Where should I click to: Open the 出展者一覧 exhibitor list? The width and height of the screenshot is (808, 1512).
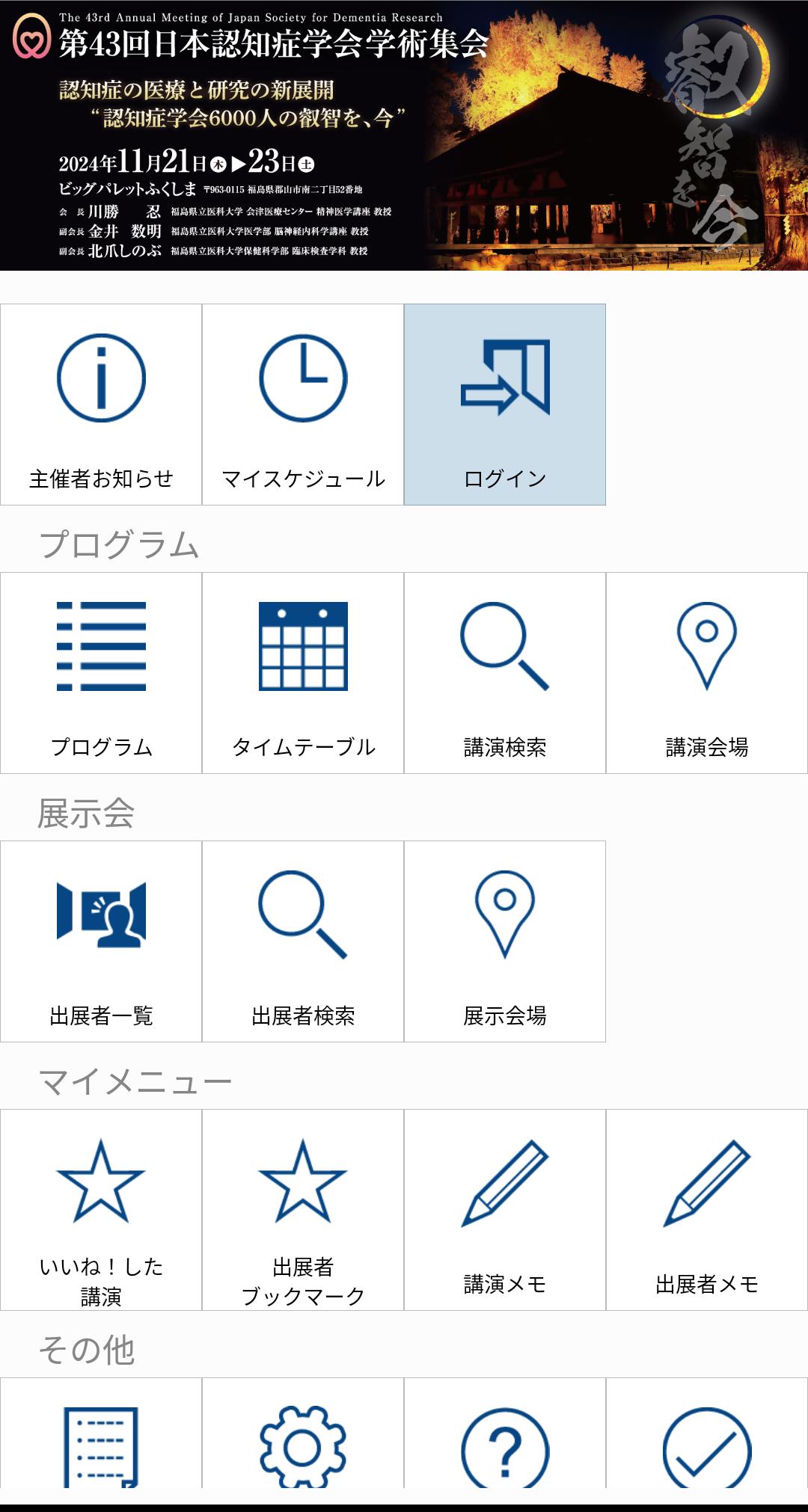101,941
